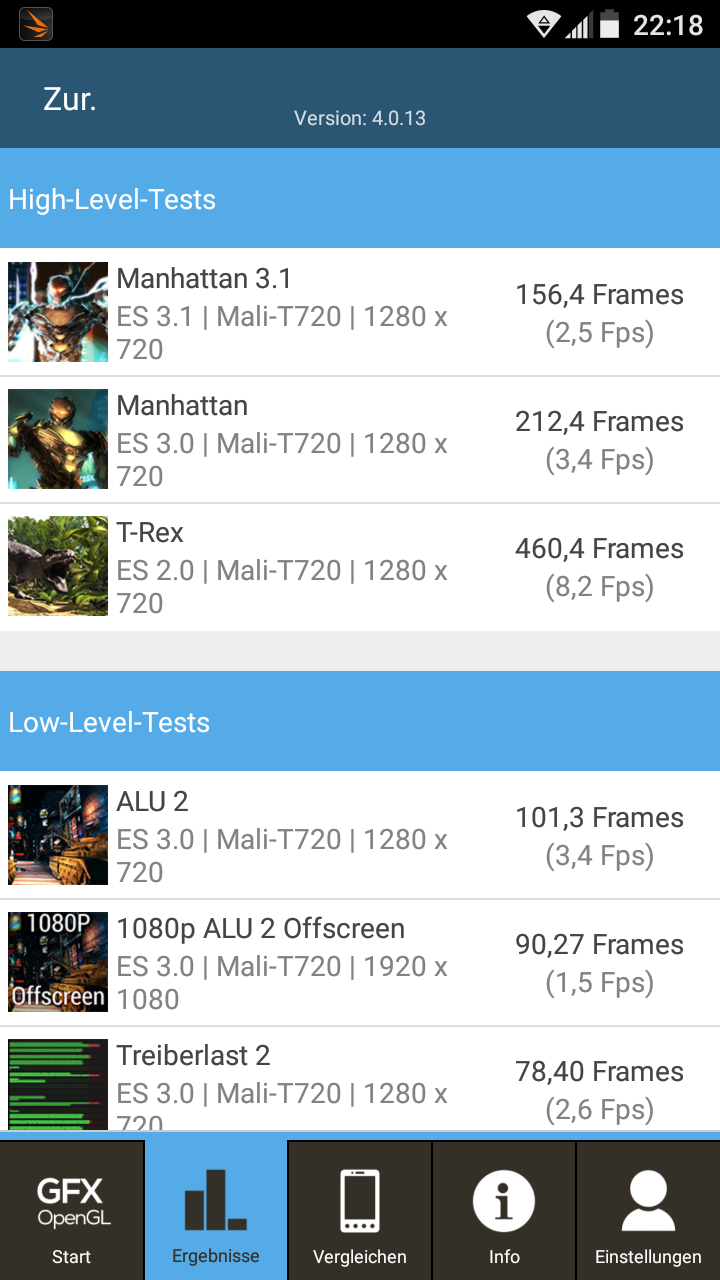
Task: Tap the Zur. back button
Action: (x=70, y=99)
